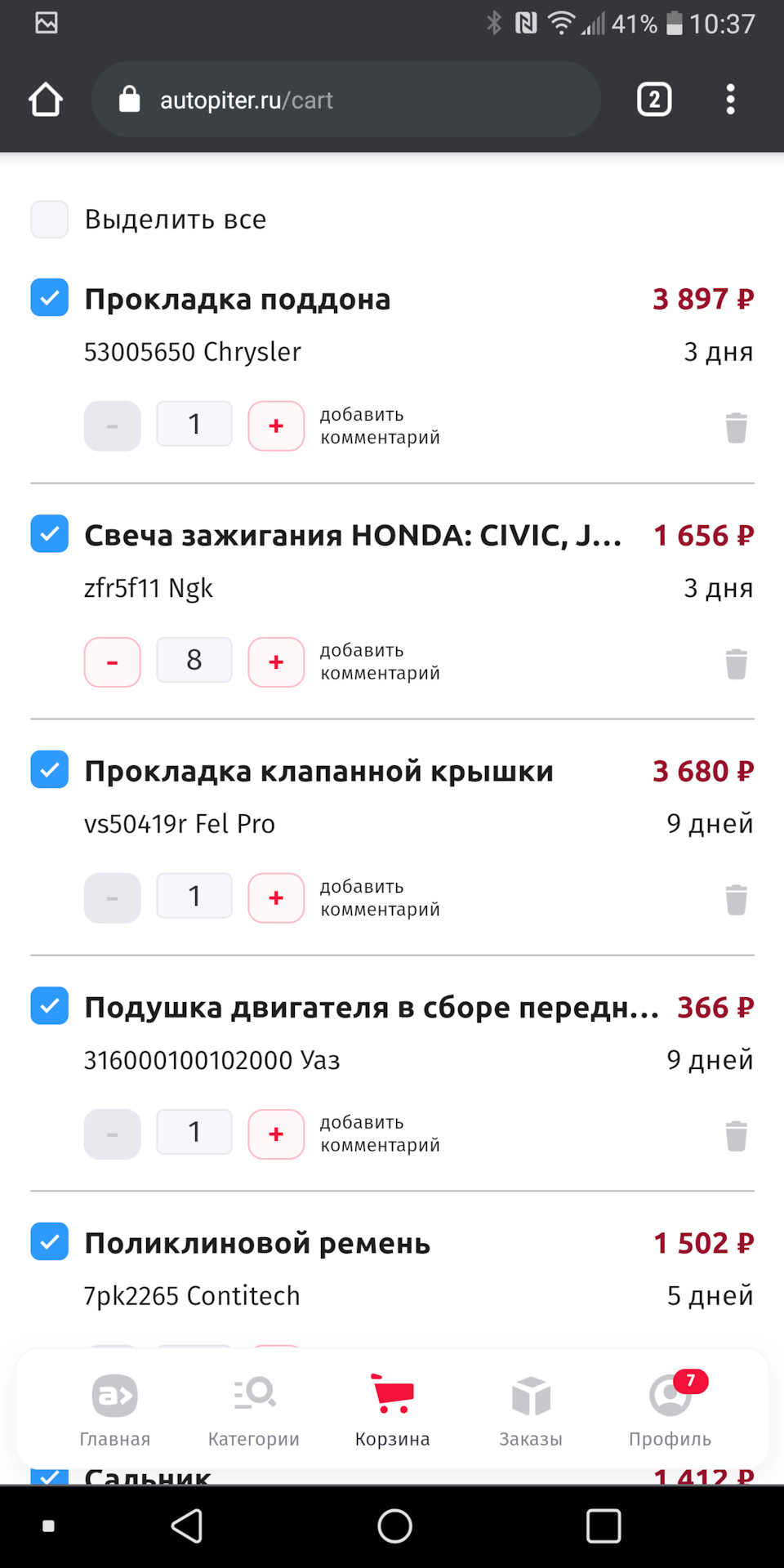Open the browser tab switcher showing 2
784x1568 pixels.
tap(653, 99)
